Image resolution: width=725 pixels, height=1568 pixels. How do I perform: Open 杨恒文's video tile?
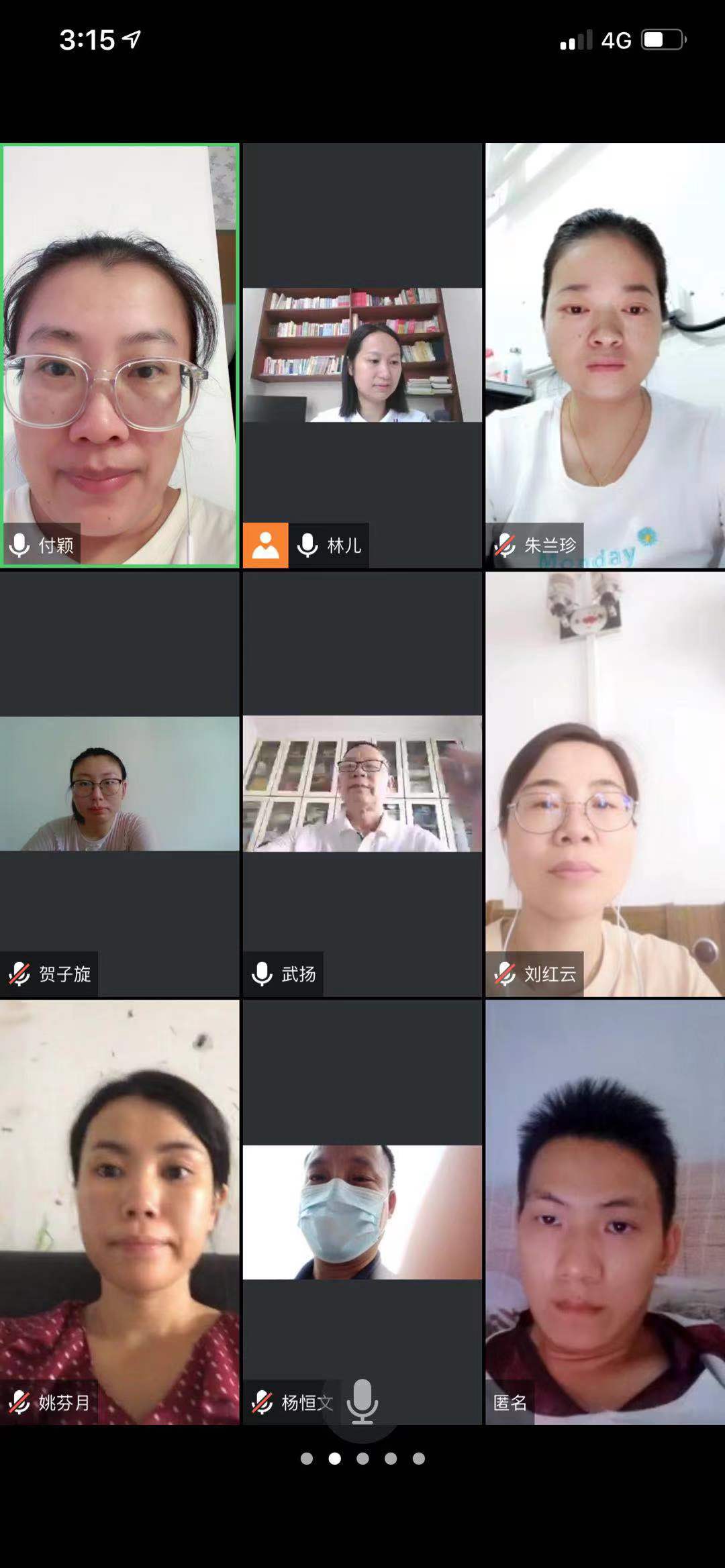(362, 1212)
